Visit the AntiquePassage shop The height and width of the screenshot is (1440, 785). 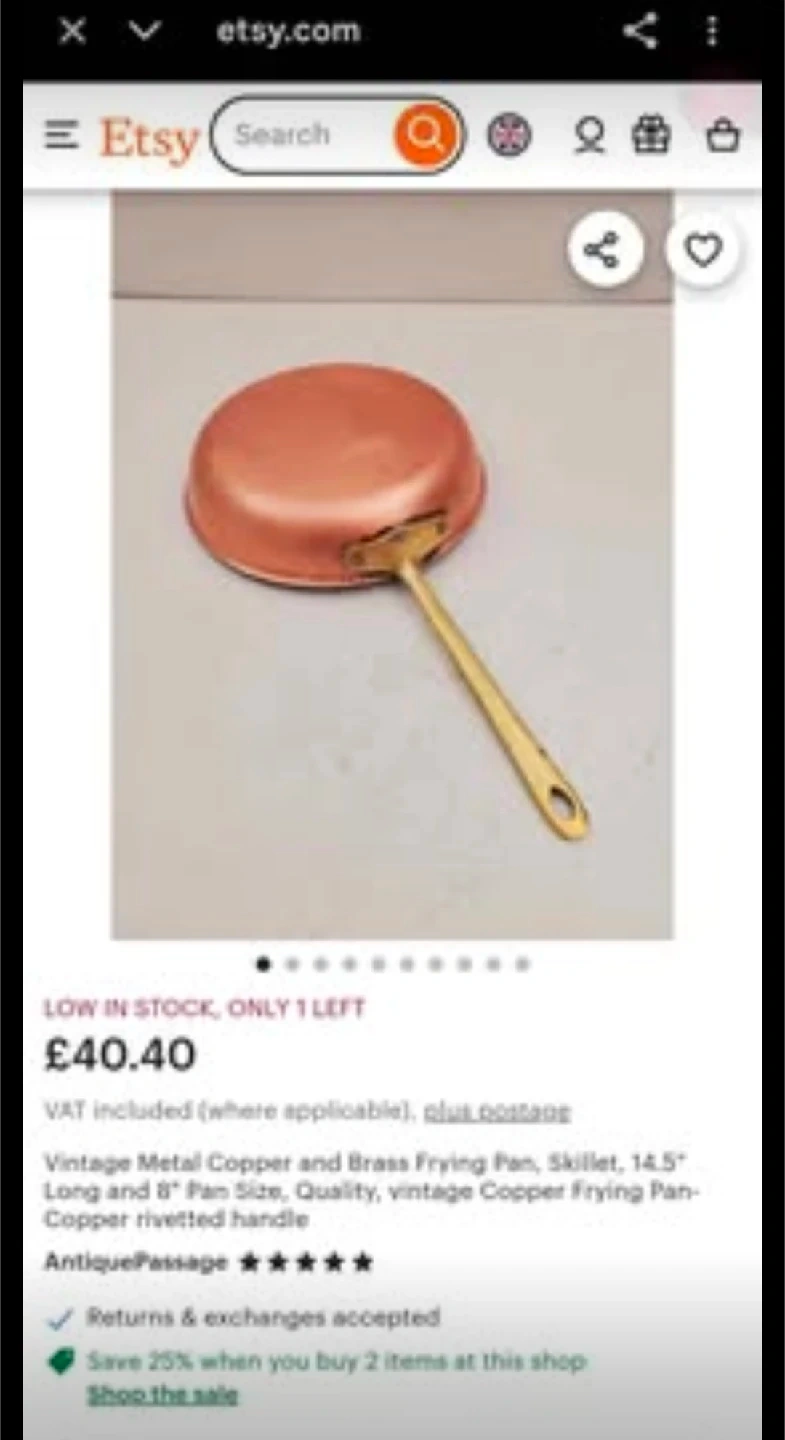pos(135,1262)
